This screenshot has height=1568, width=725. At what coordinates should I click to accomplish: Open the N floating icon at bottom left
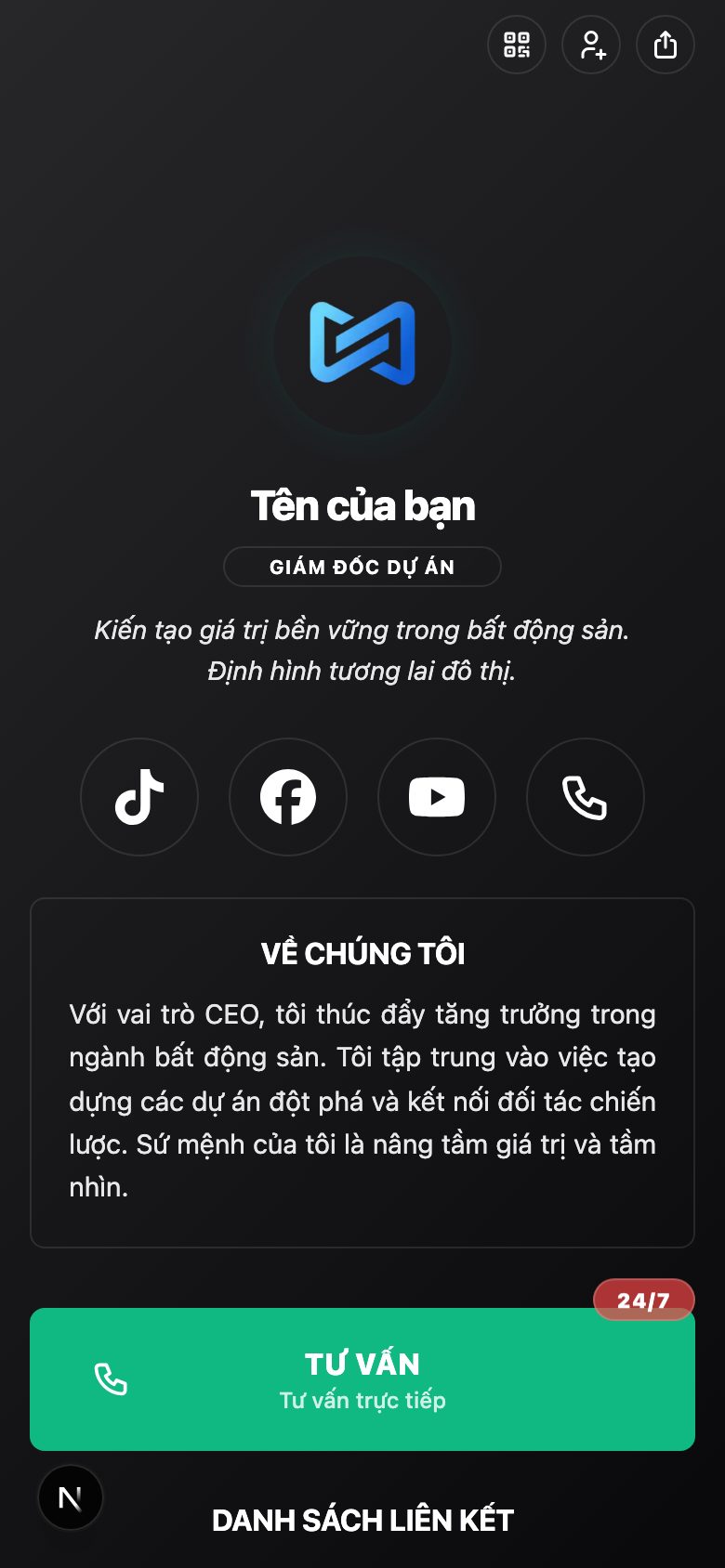[70, 1497]
